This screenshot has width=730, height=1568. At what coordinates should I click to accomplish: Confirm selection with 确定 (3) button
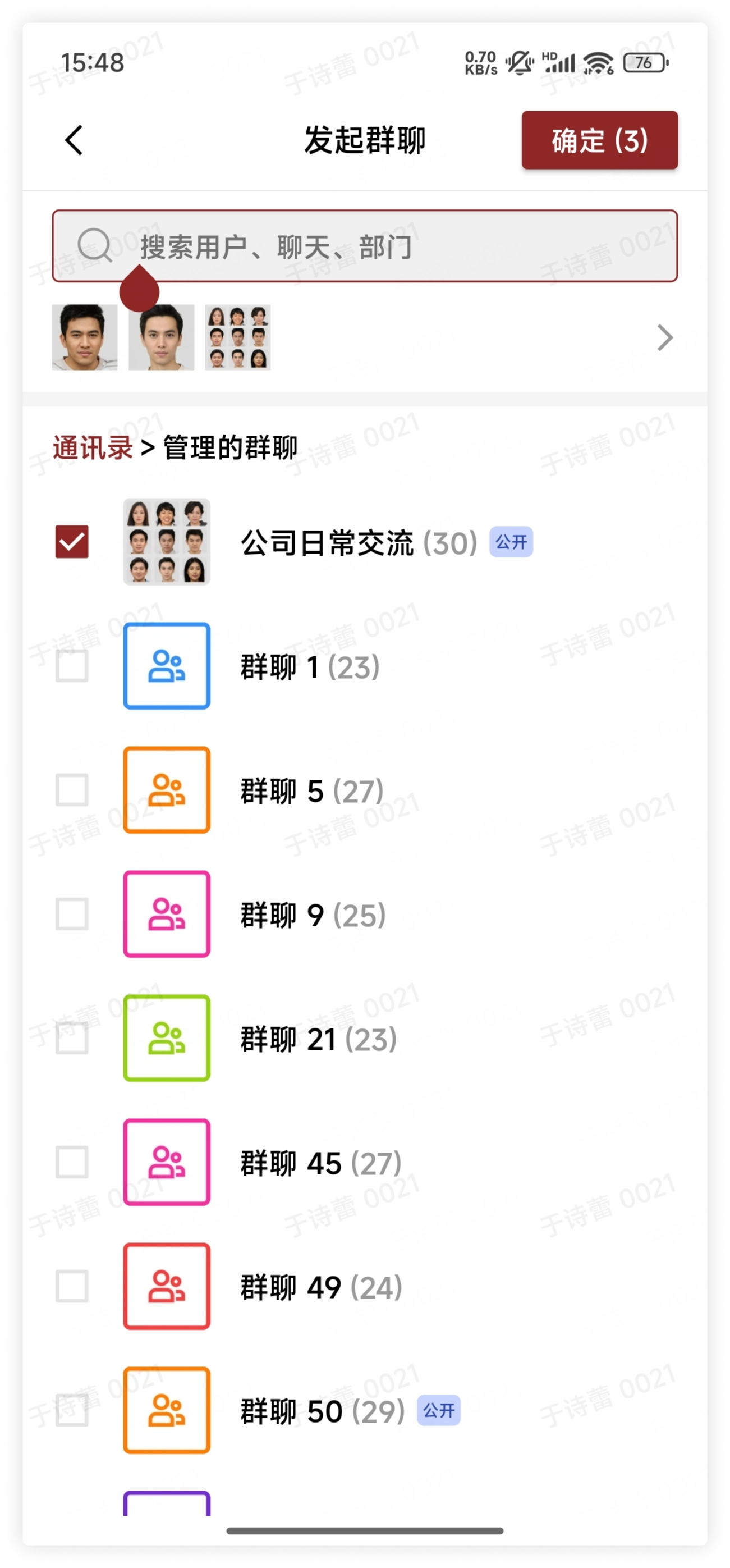click(x=599, y=140)
